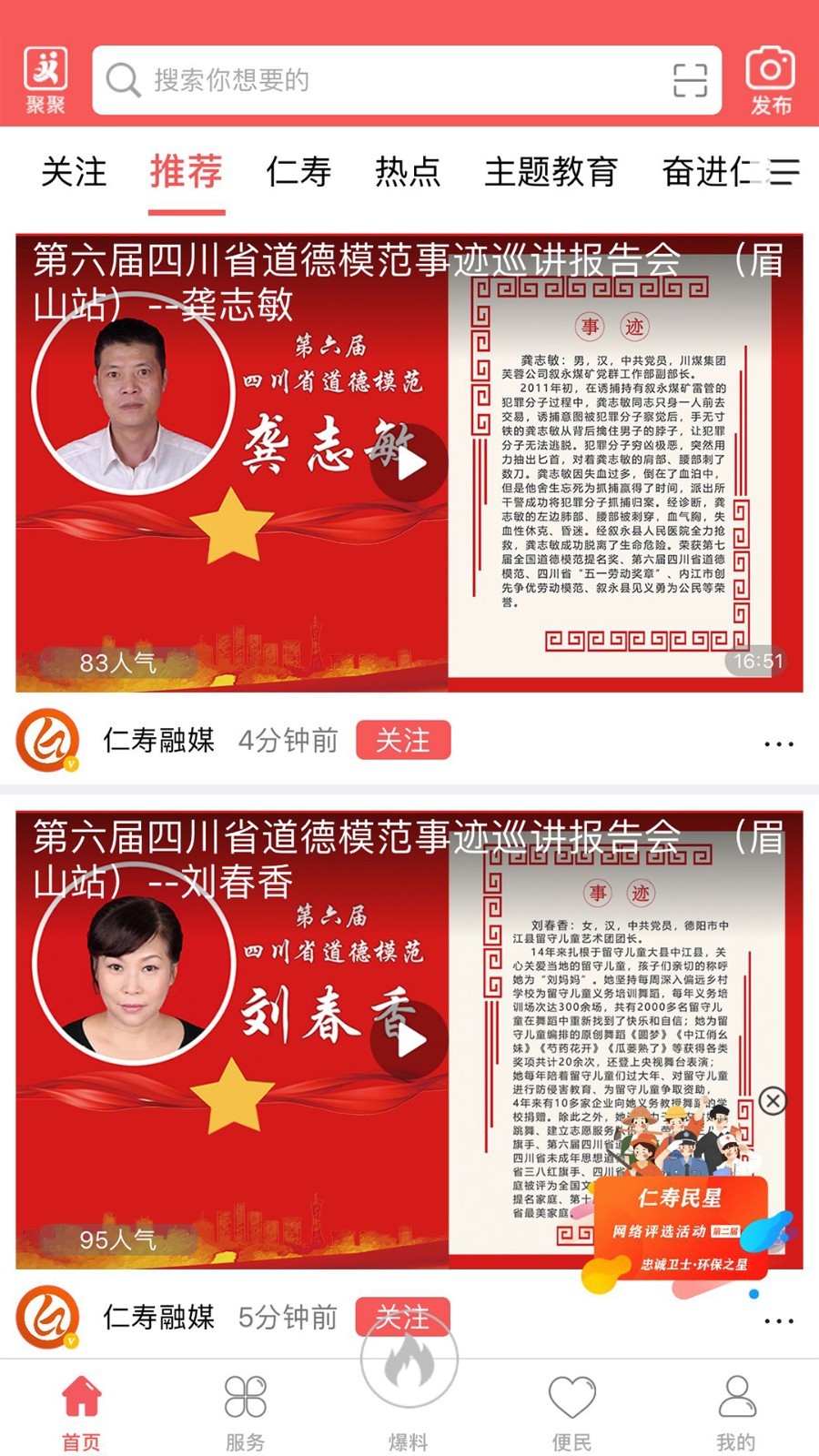819x1456 pixels.
Task: Switch to the 主题教育 tab
Action: point(552,172)
